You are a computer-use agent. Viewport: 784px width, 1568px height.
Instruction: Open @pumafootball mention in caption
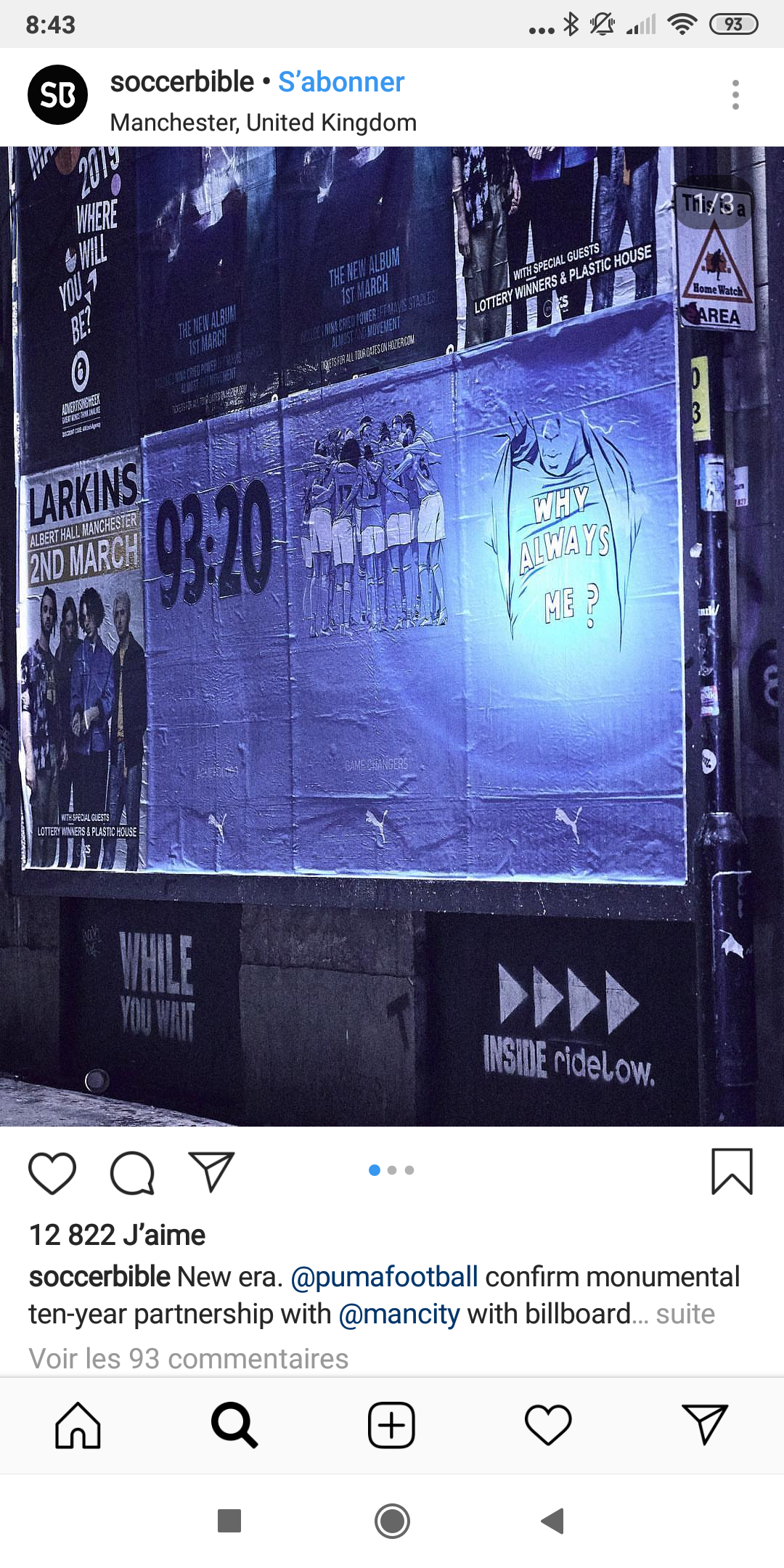tap(384, 1276)
